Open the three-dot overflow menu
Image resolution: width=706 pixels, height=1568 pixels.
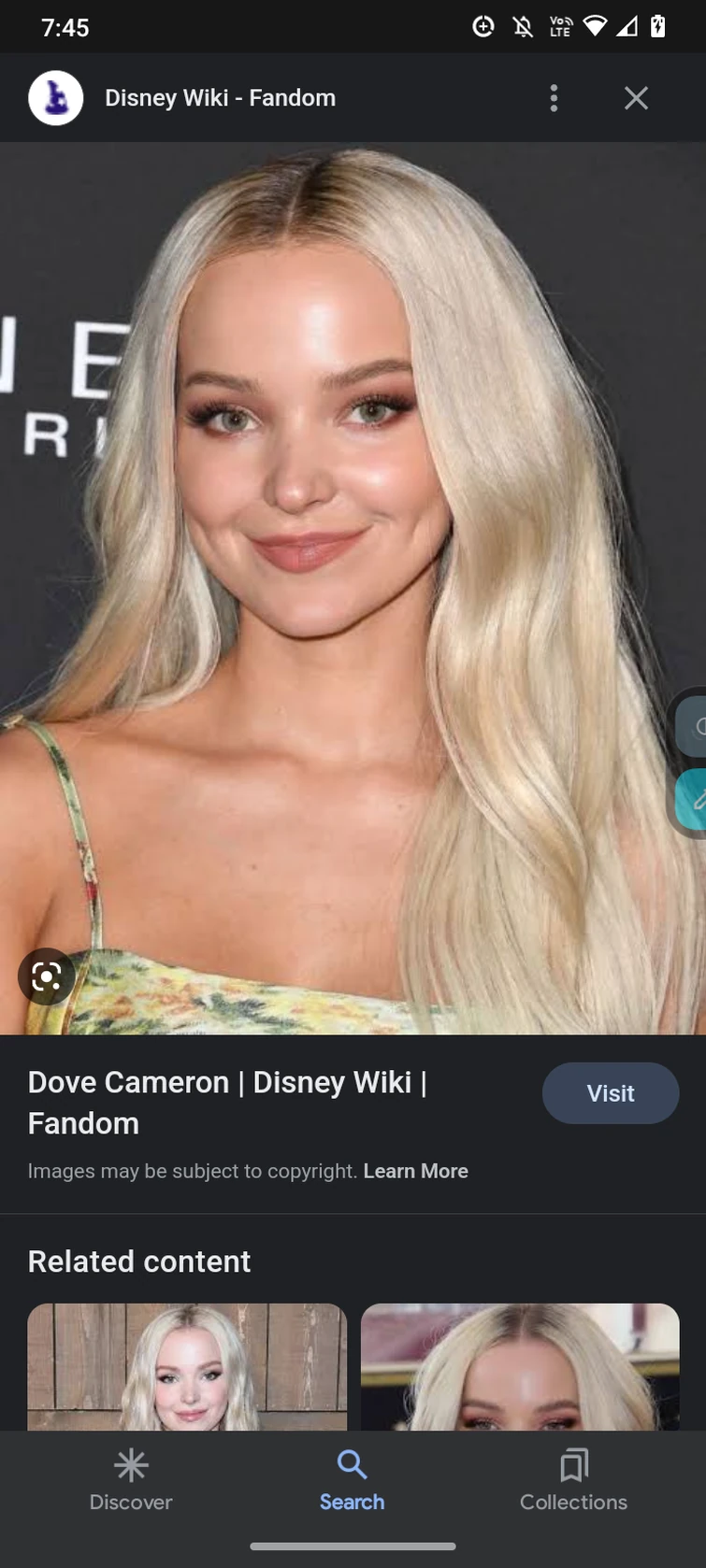pos(554,98)
